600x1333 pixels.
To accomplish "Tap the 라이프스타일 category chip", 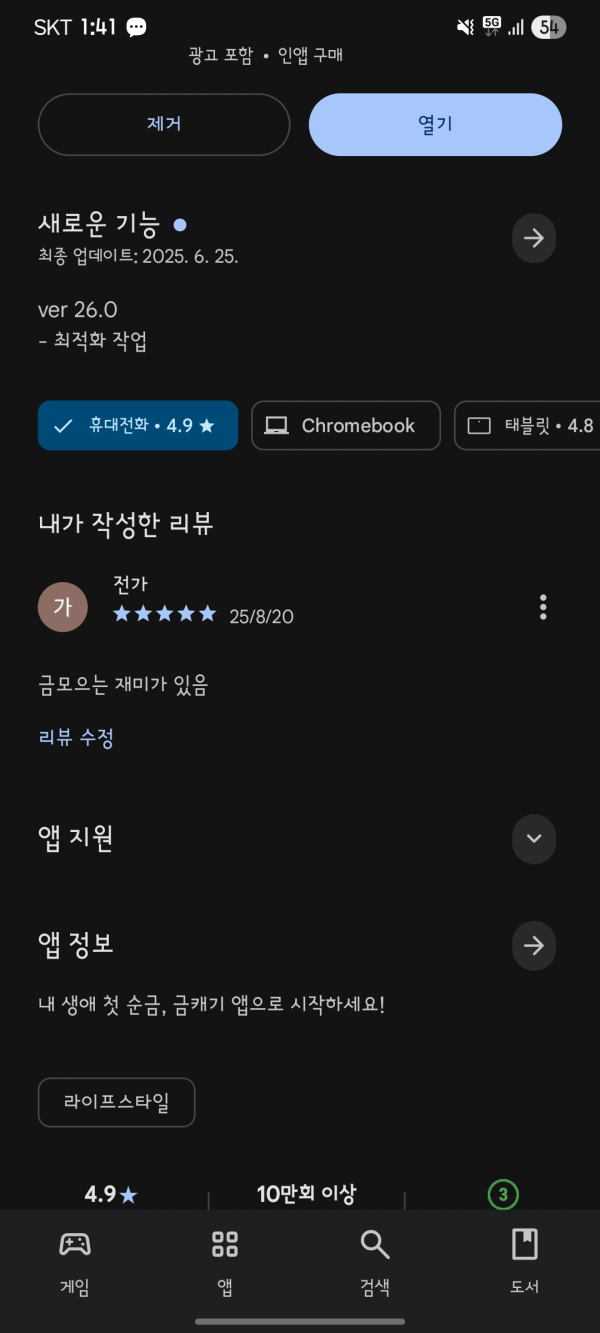I will click(116, 1103).
